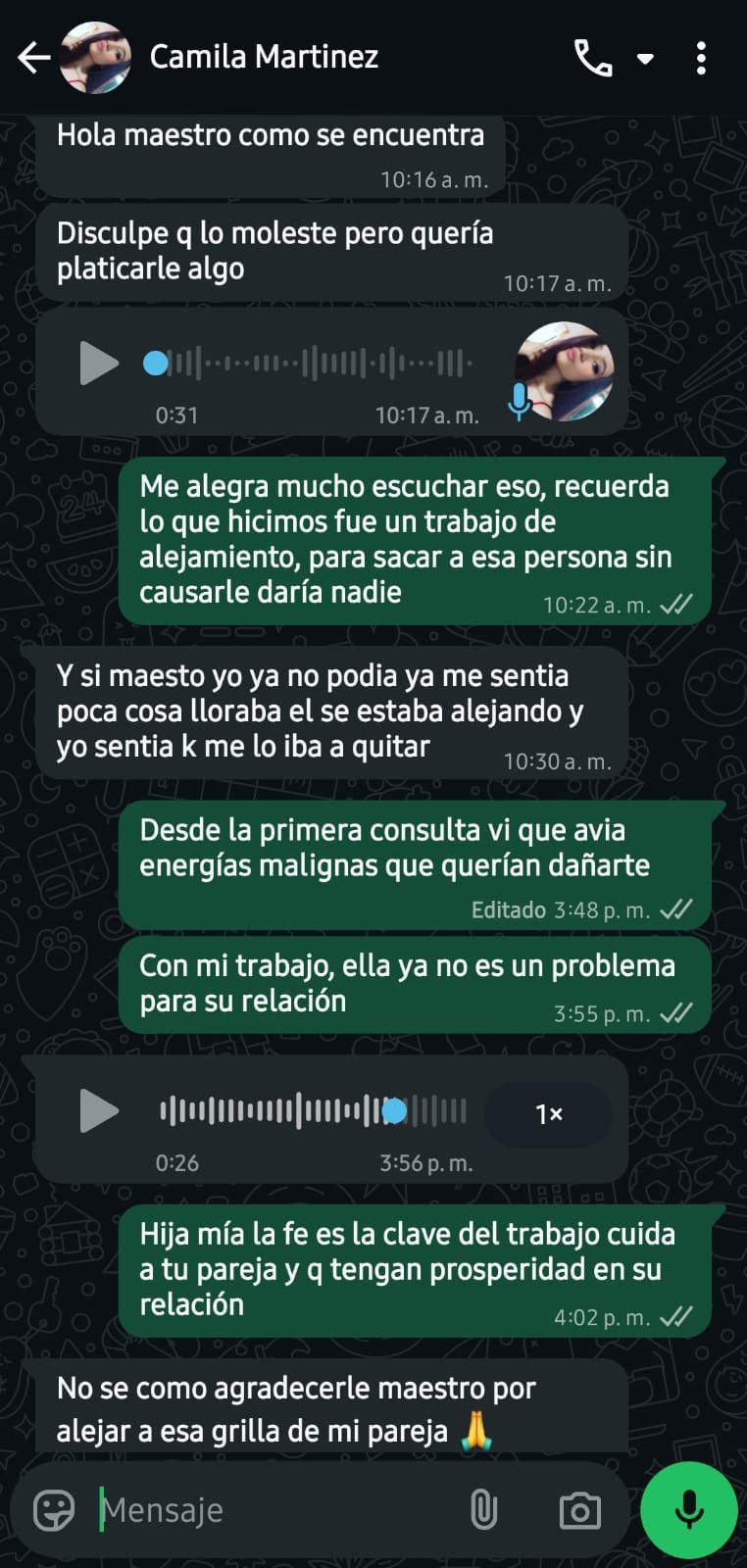Select the 'Hola maestro como se encuentra' message bubble
This screenshot has height=1568, width=747.
pyautogui.click(x=271, y=135)
